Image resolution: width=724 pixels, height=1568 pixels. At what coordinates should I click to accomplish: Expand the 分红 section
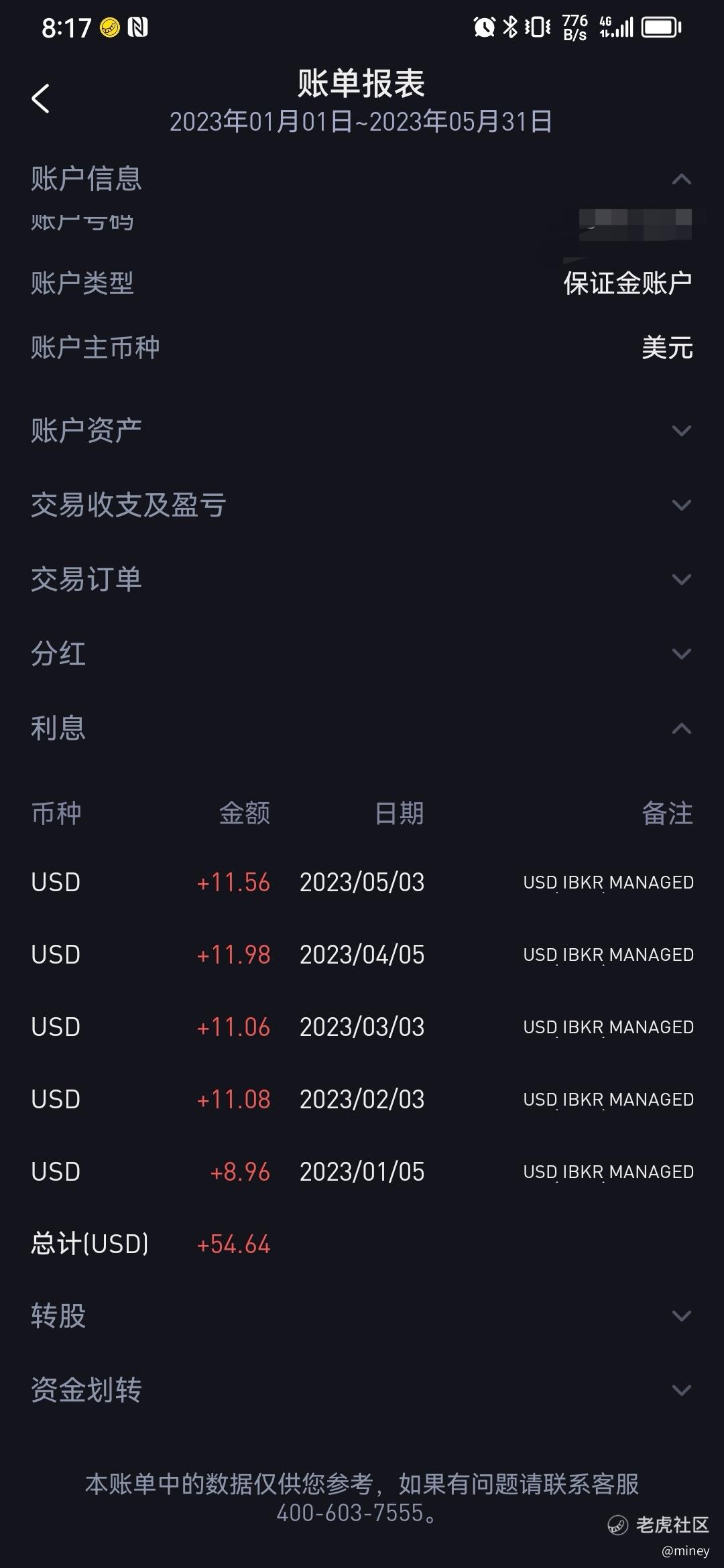click(681, 653)
